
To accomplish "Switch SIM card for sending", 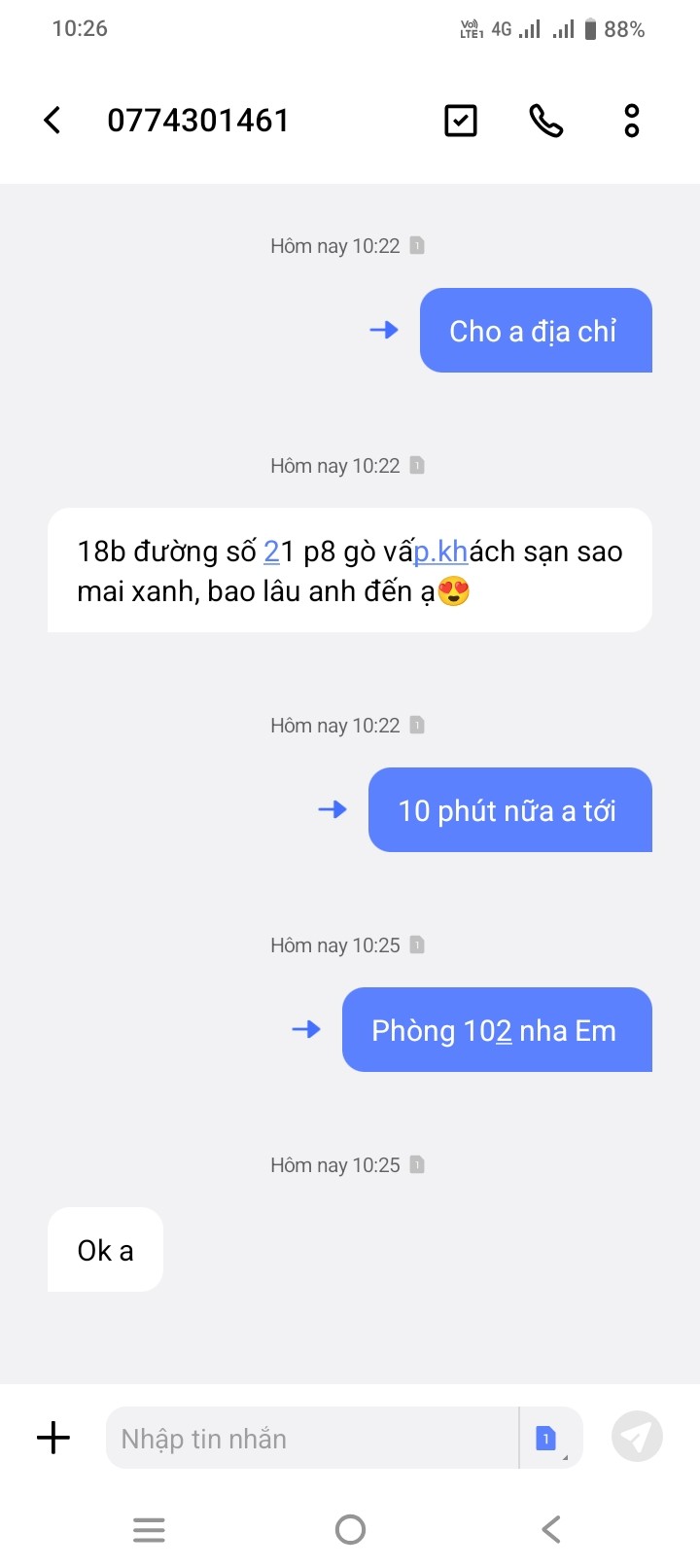I will click(548, 1439).
